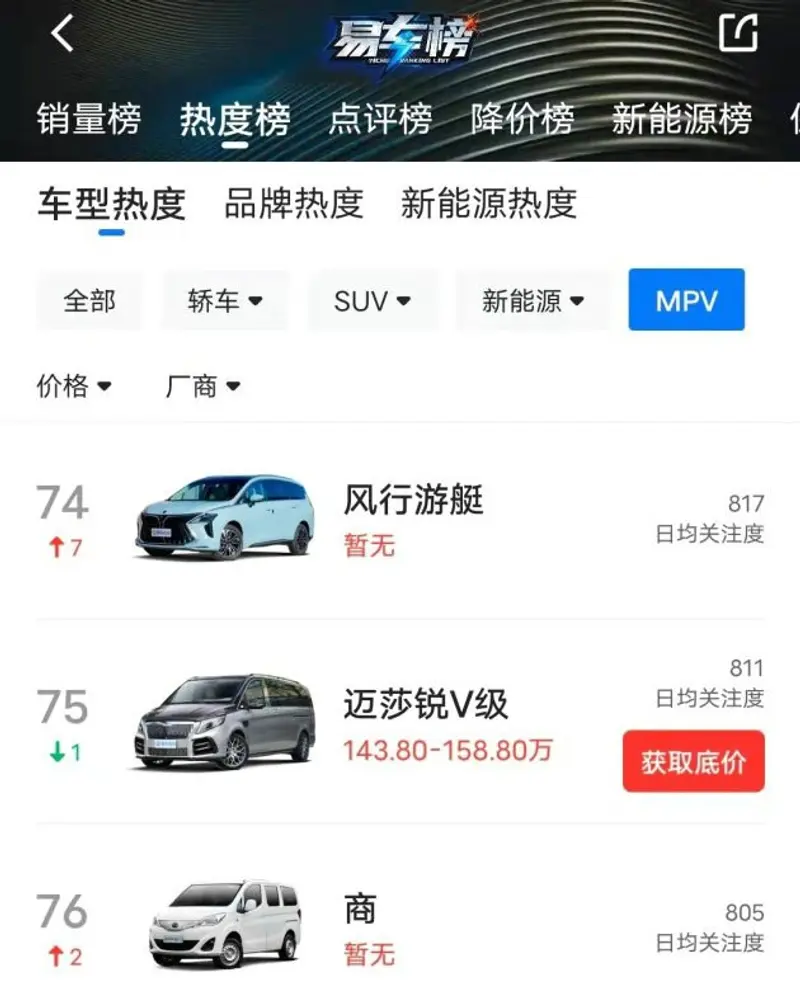This screenshot has height=1006, width=800.
Task: Switch to the 销量榜 tab
Action: (x=89, y=119)
